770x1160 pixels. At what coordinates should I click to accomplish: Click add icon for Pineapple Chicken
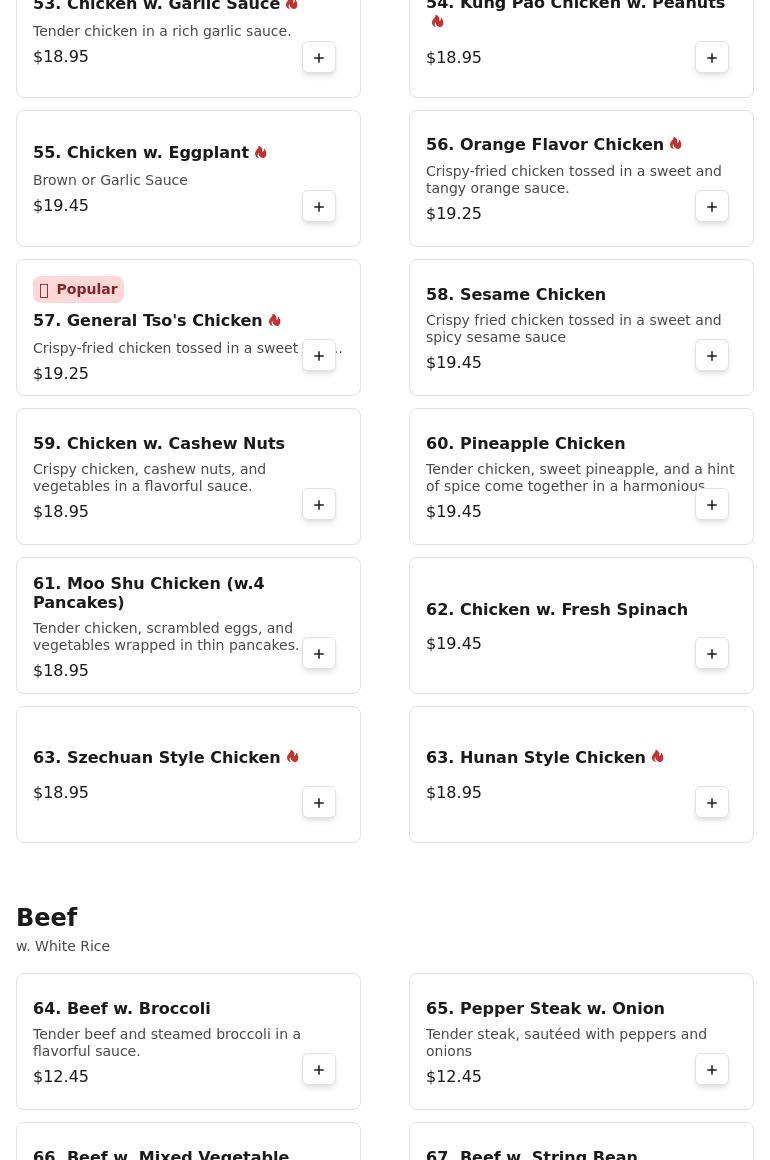712,504
